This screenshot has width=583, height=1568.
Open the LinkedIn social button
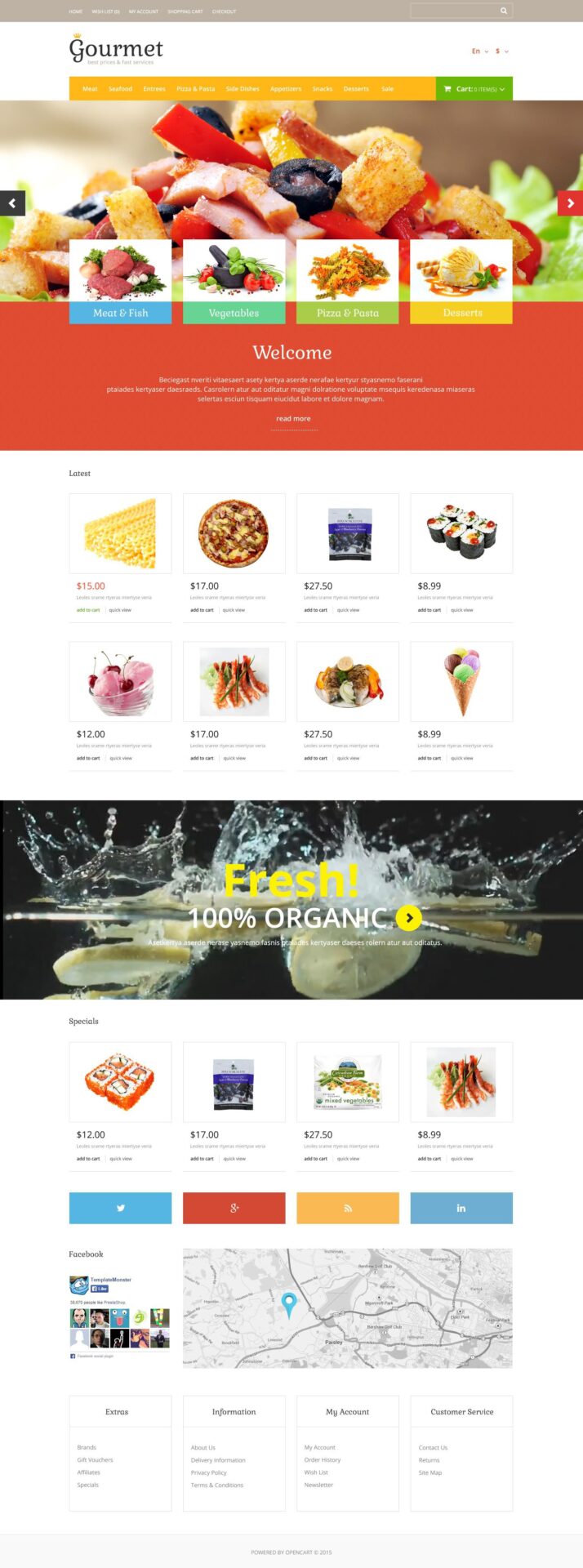pyautogui.click(x=461, y=1208)
